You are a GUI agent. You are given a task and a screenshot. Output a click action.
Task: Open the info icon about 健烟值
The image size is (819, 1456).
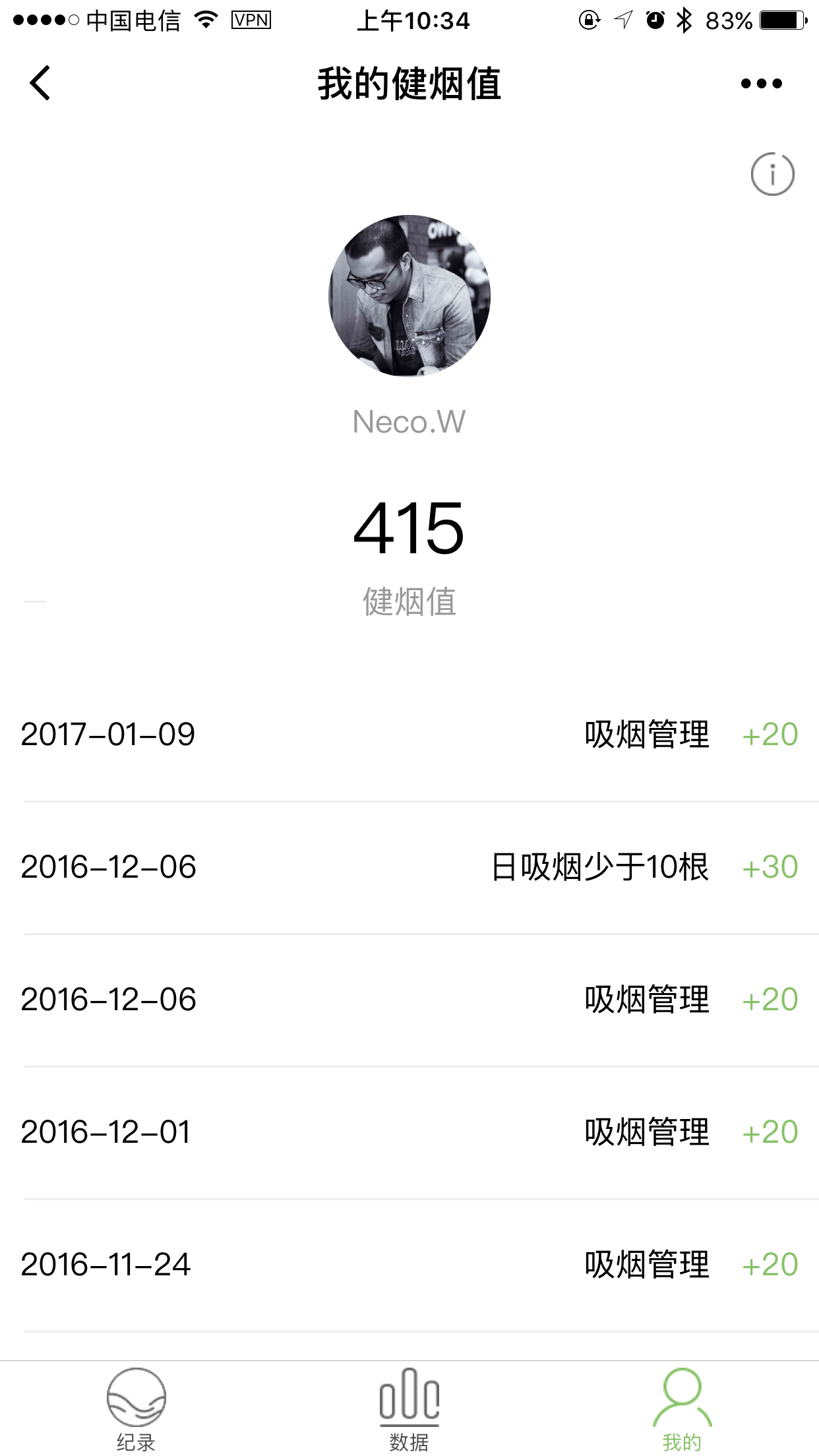point(772,175)
